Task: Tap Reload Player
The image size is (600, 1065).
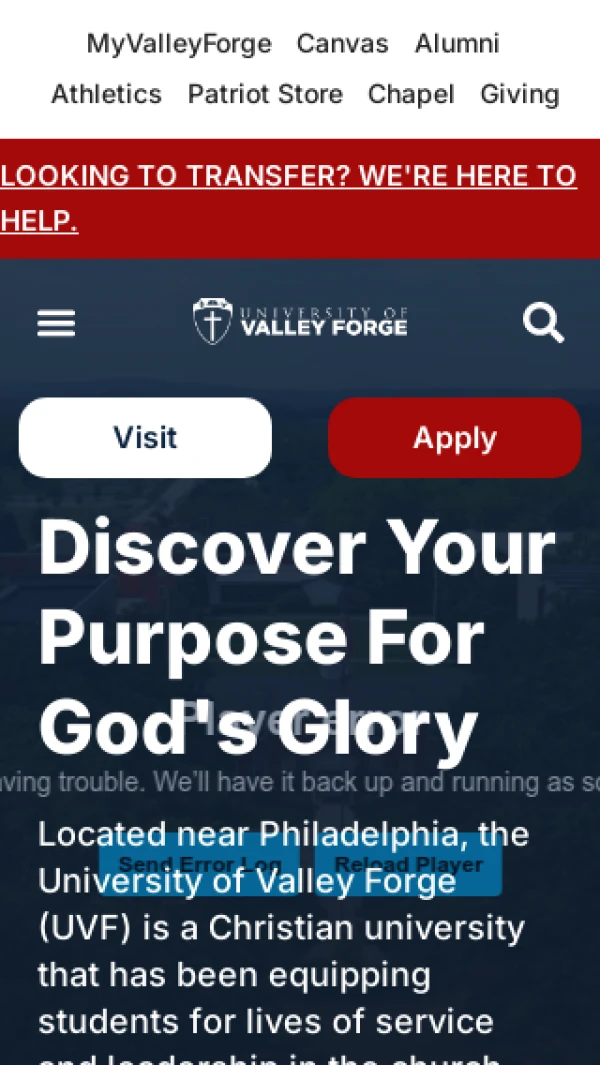Action: [x=408, y=864]
